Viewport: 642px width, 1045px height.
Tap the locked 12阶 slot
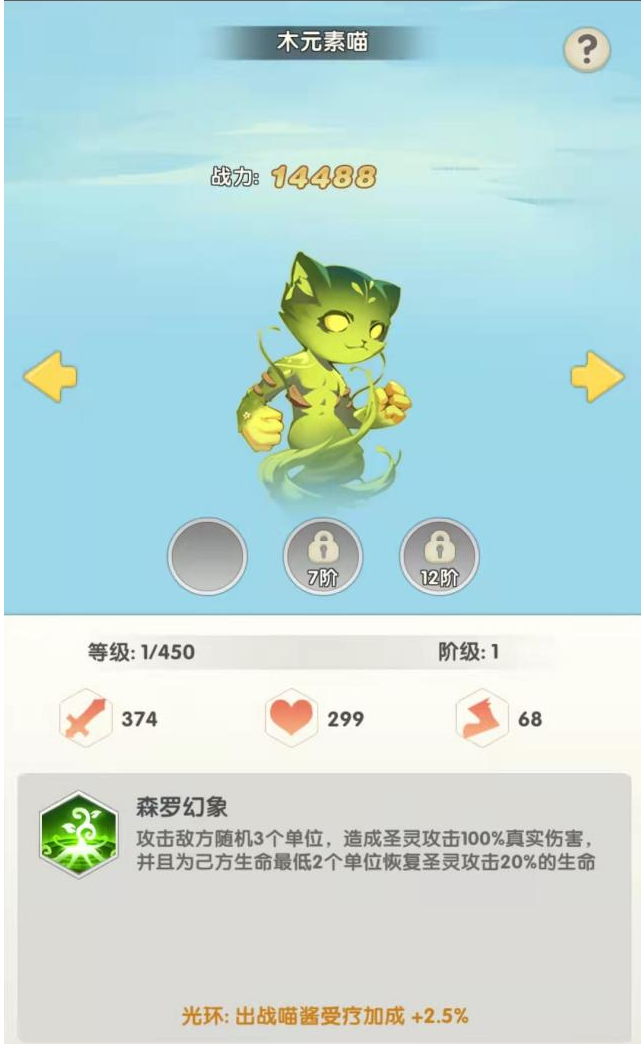point(439,556)
